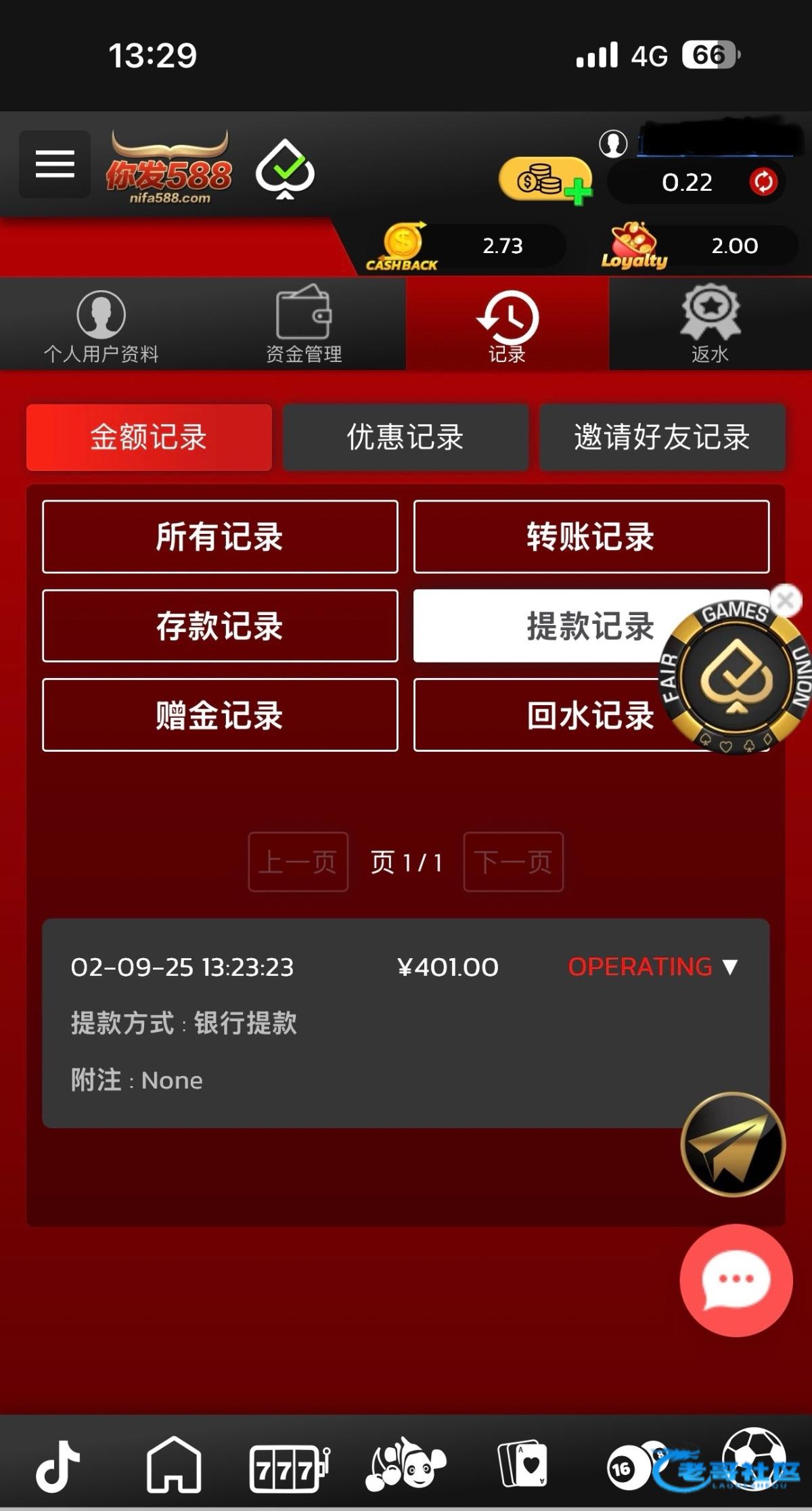Open the Loyalty points
The image size is (812, 1511).
634,247
